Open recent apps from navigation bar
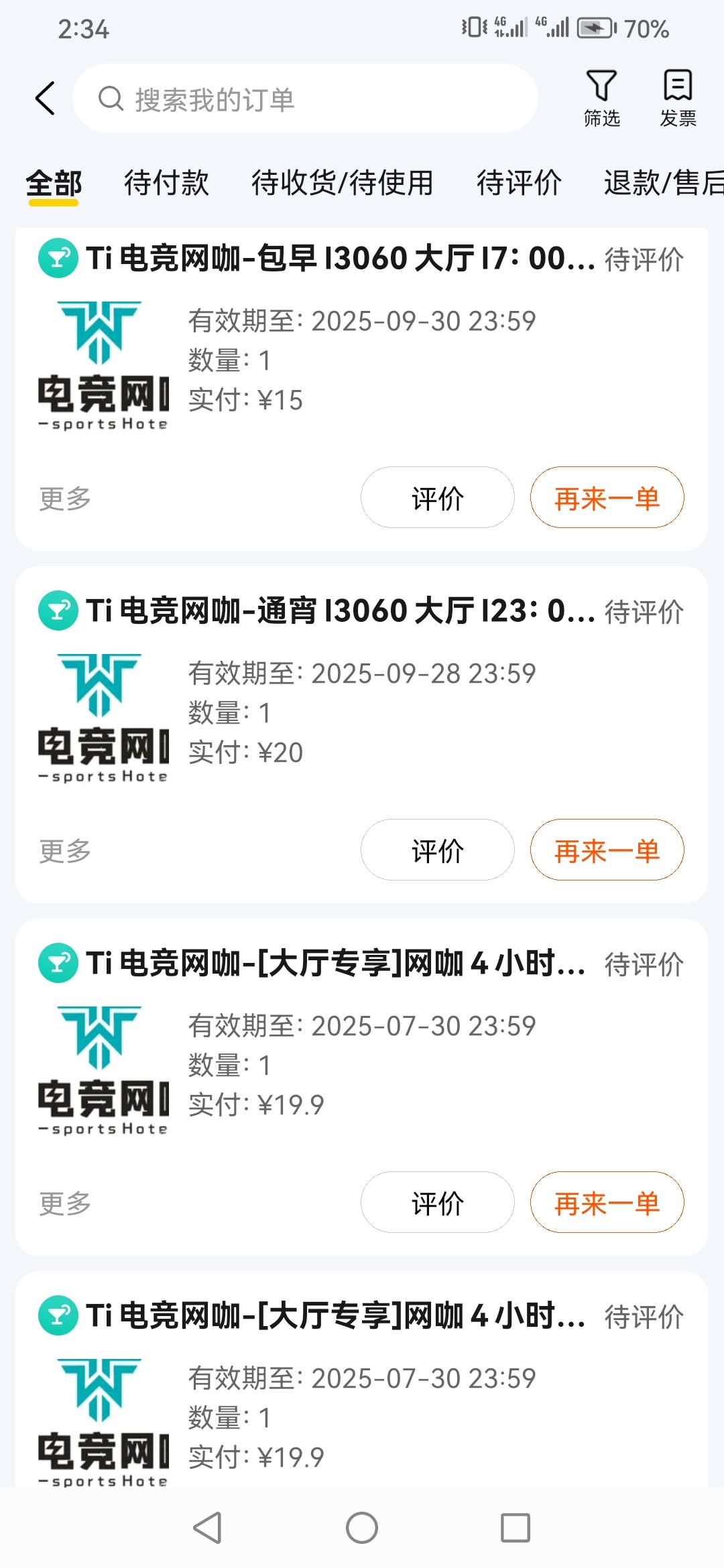Viewport: 724px width, 1568px height. [516, 1528]
